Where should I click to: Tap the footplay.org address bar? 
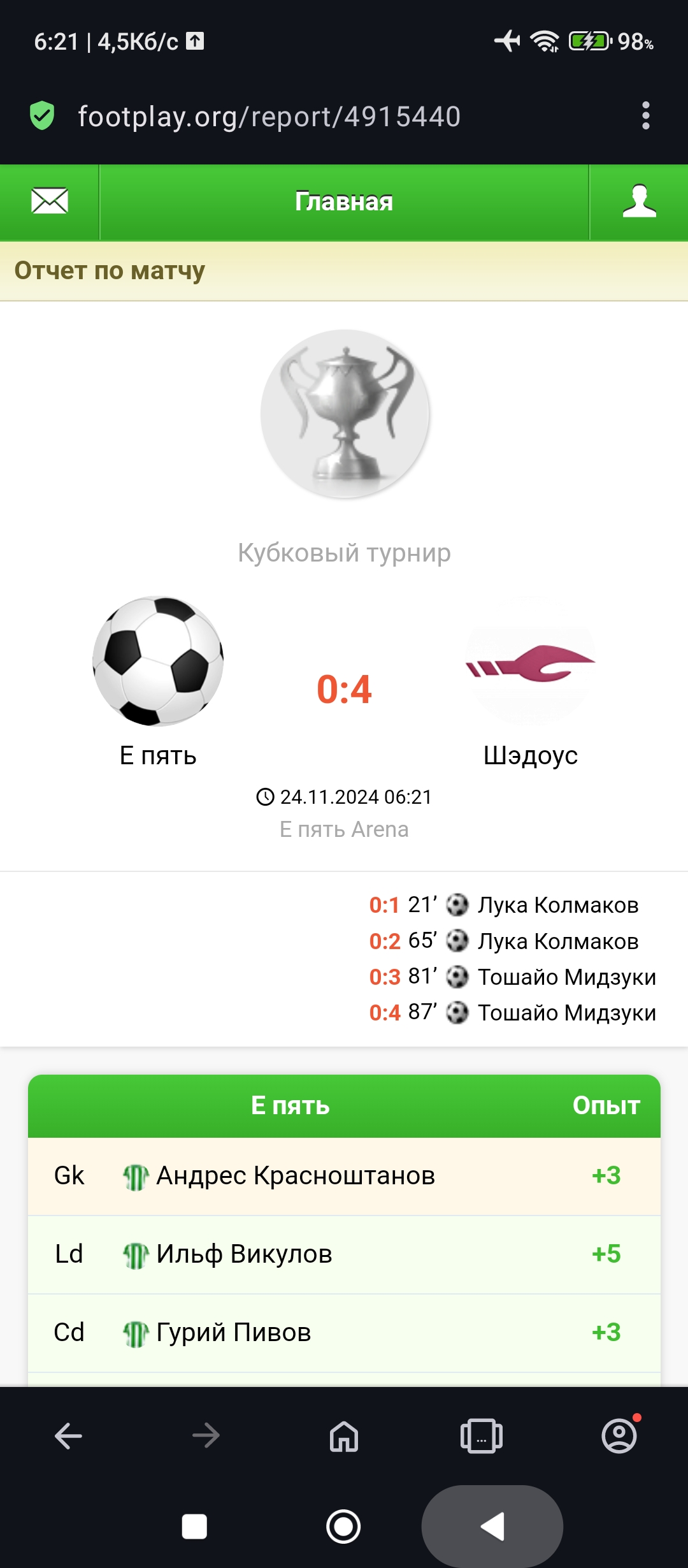click(269, 117)
